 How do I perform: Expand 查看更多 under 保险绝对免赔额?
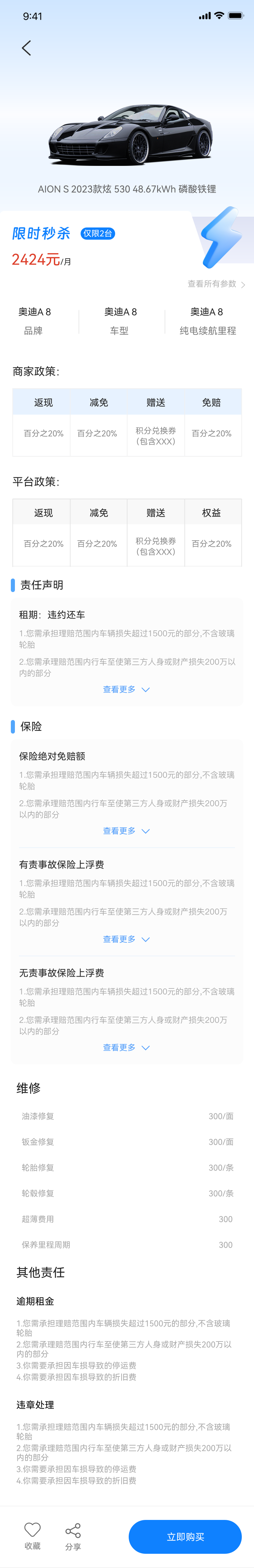pyautogui.click(x=126, y=831)
